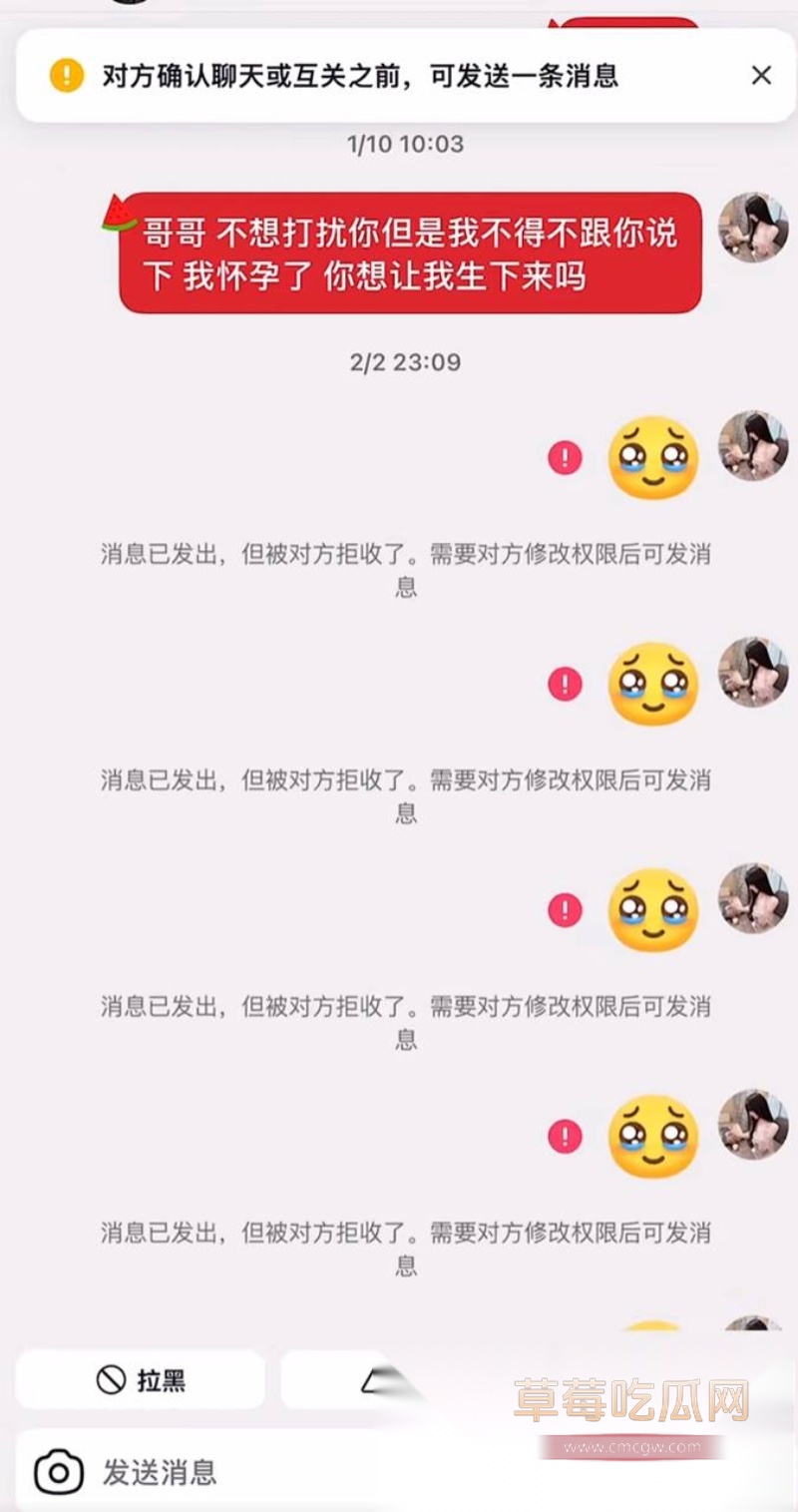Click the second crying emoji sticker
Image resolution: width=798 pixels, height=1512 pixels.
click(652, 682)
